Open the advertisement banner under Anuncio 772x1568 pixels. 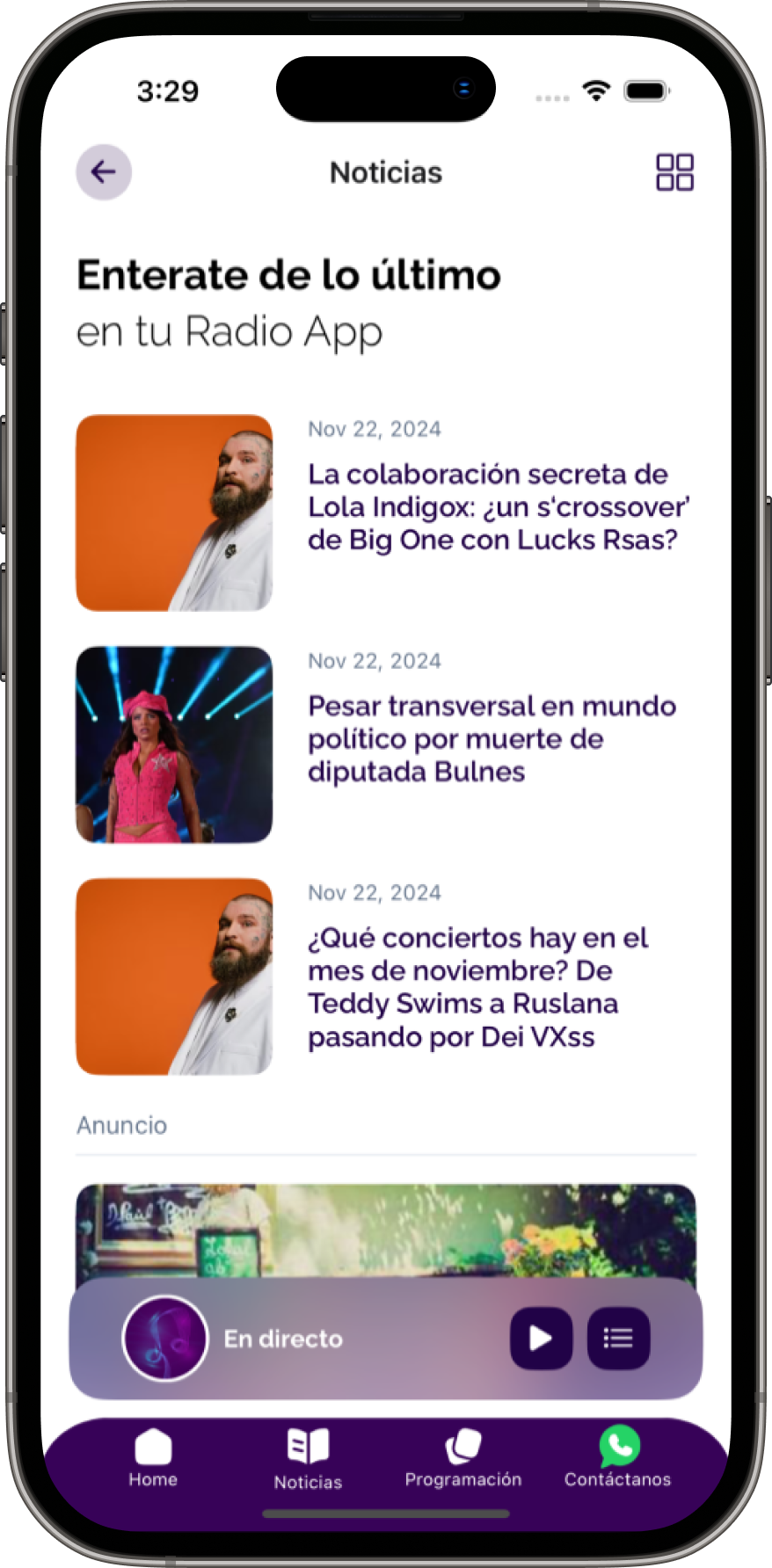coord(385,1230)
